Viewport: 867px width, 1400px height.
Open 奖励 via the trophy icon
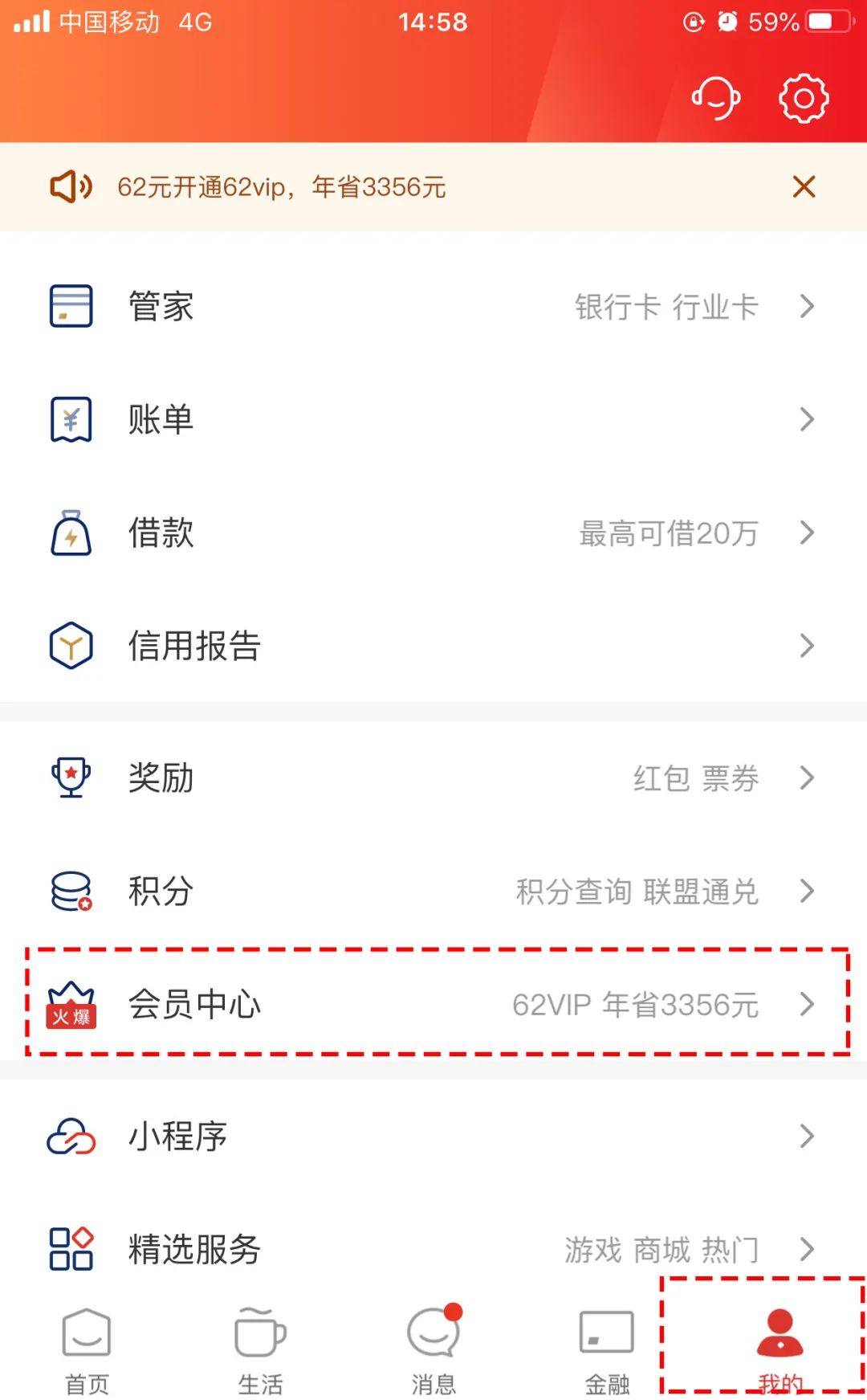click(x=71, y=777)
